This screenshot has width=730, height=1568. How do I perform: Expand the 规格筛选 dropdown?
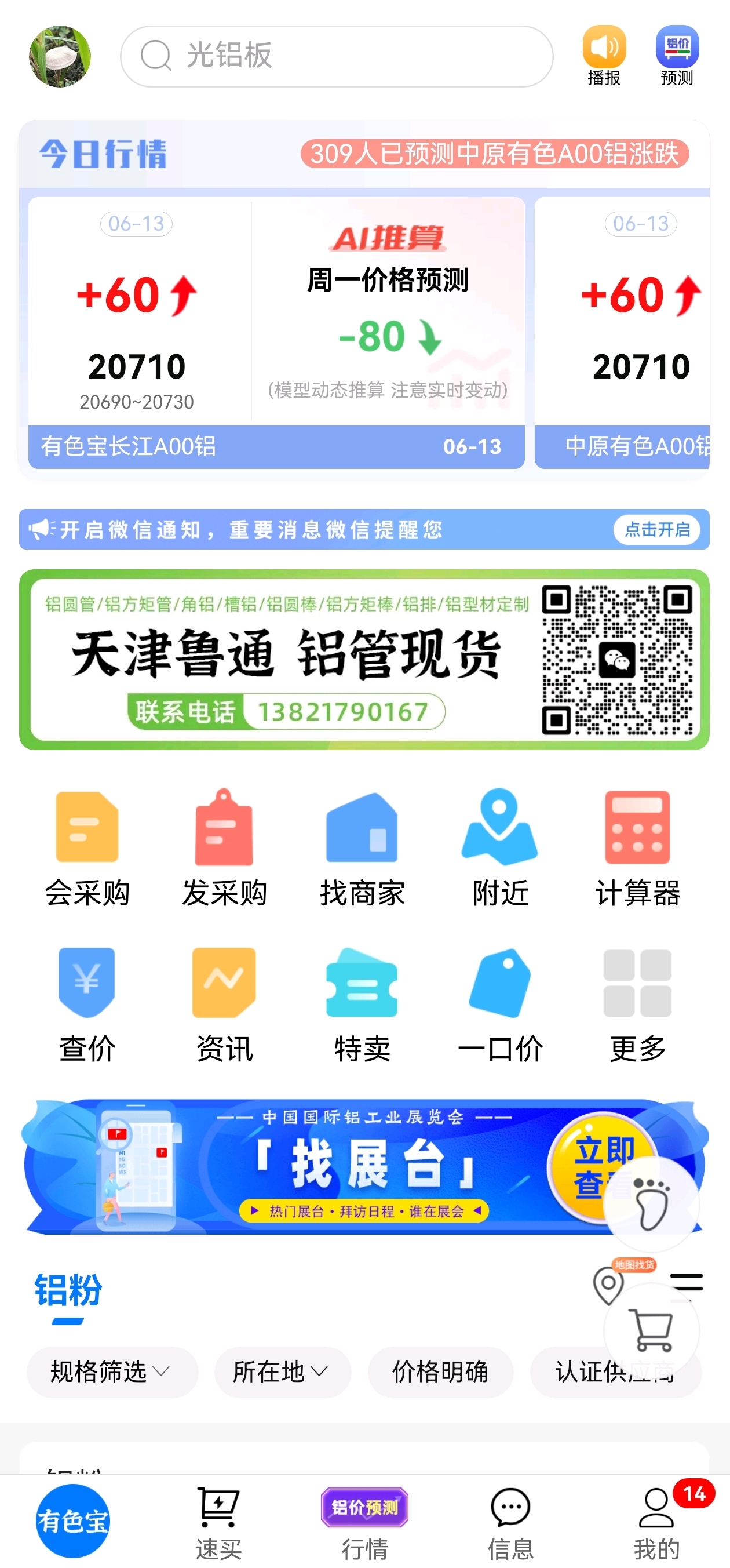click(x=112, y=1372)
